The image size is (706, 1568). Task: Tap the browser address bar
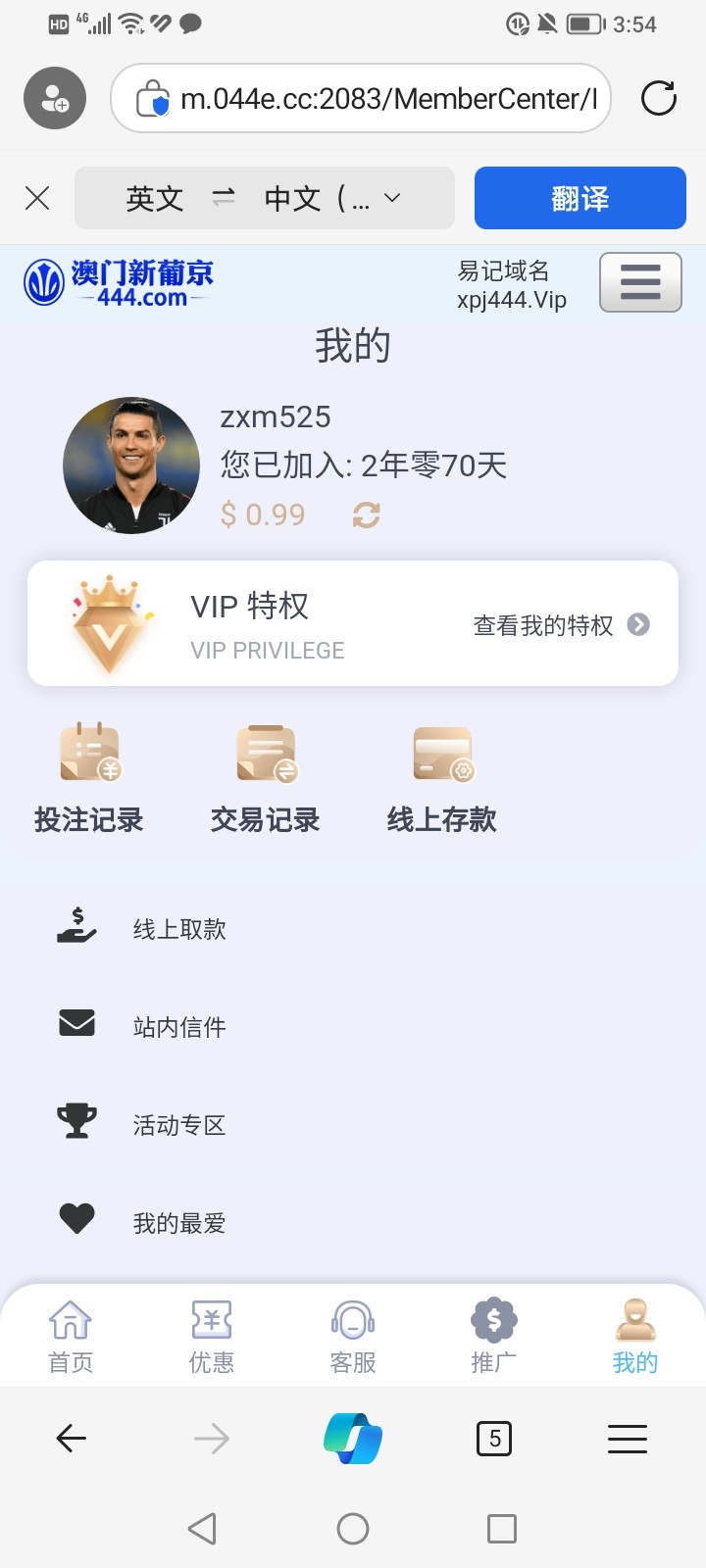point(387,98)
